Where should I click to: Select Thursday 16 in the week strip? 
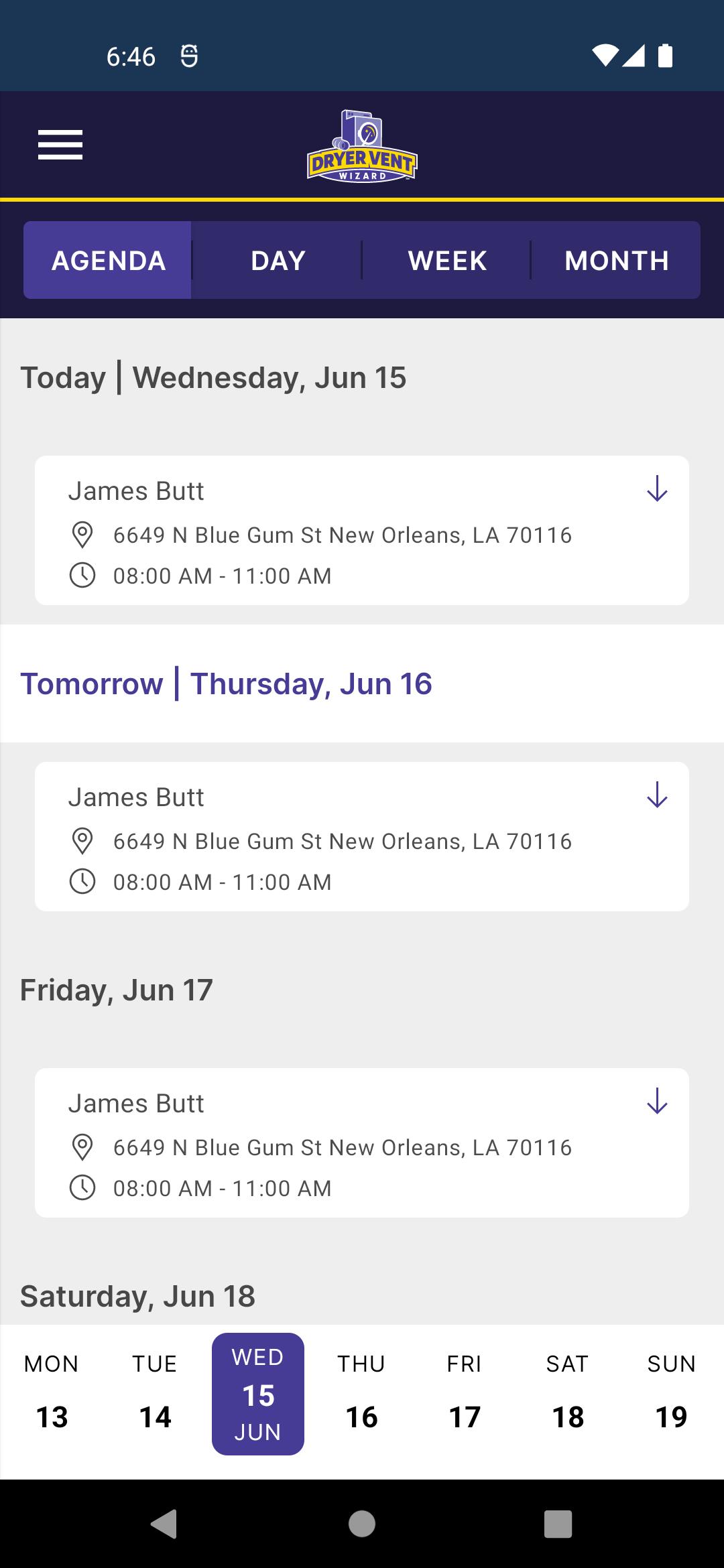361,1394
